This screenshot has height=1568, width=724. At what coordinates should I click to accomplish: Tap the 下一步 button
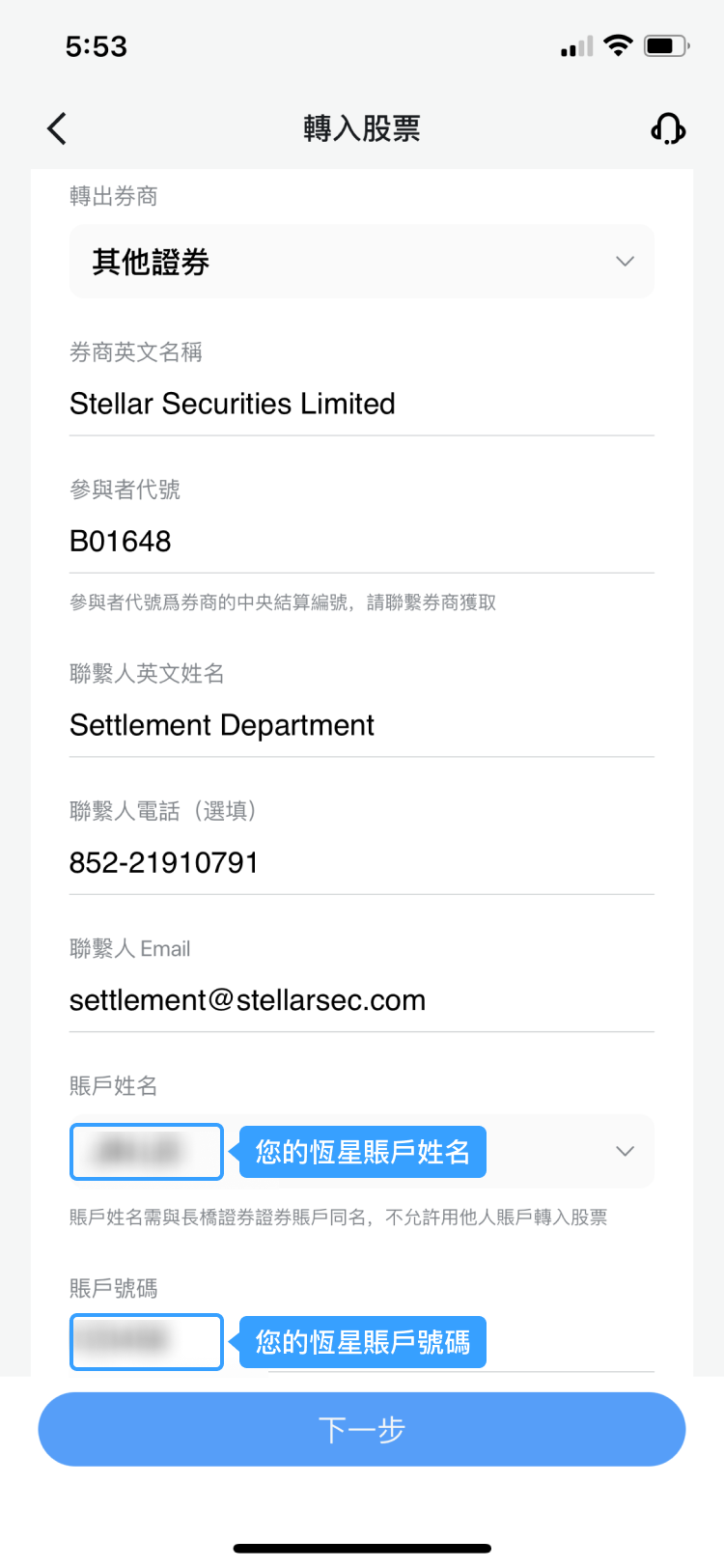362,1429
